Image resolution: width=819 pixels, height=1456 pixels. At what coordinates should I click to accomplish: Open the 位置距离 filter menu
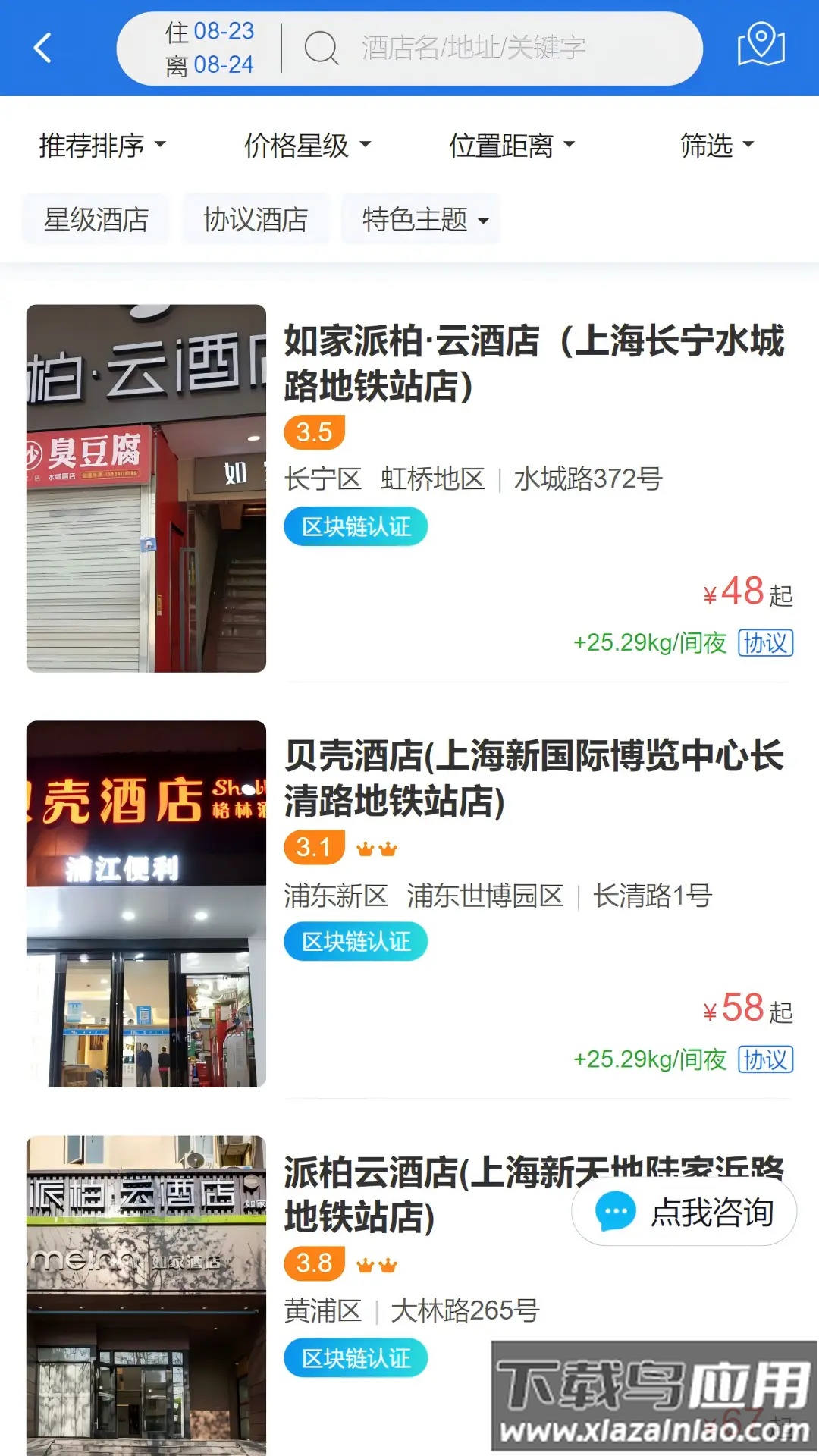tap(512, 146)
